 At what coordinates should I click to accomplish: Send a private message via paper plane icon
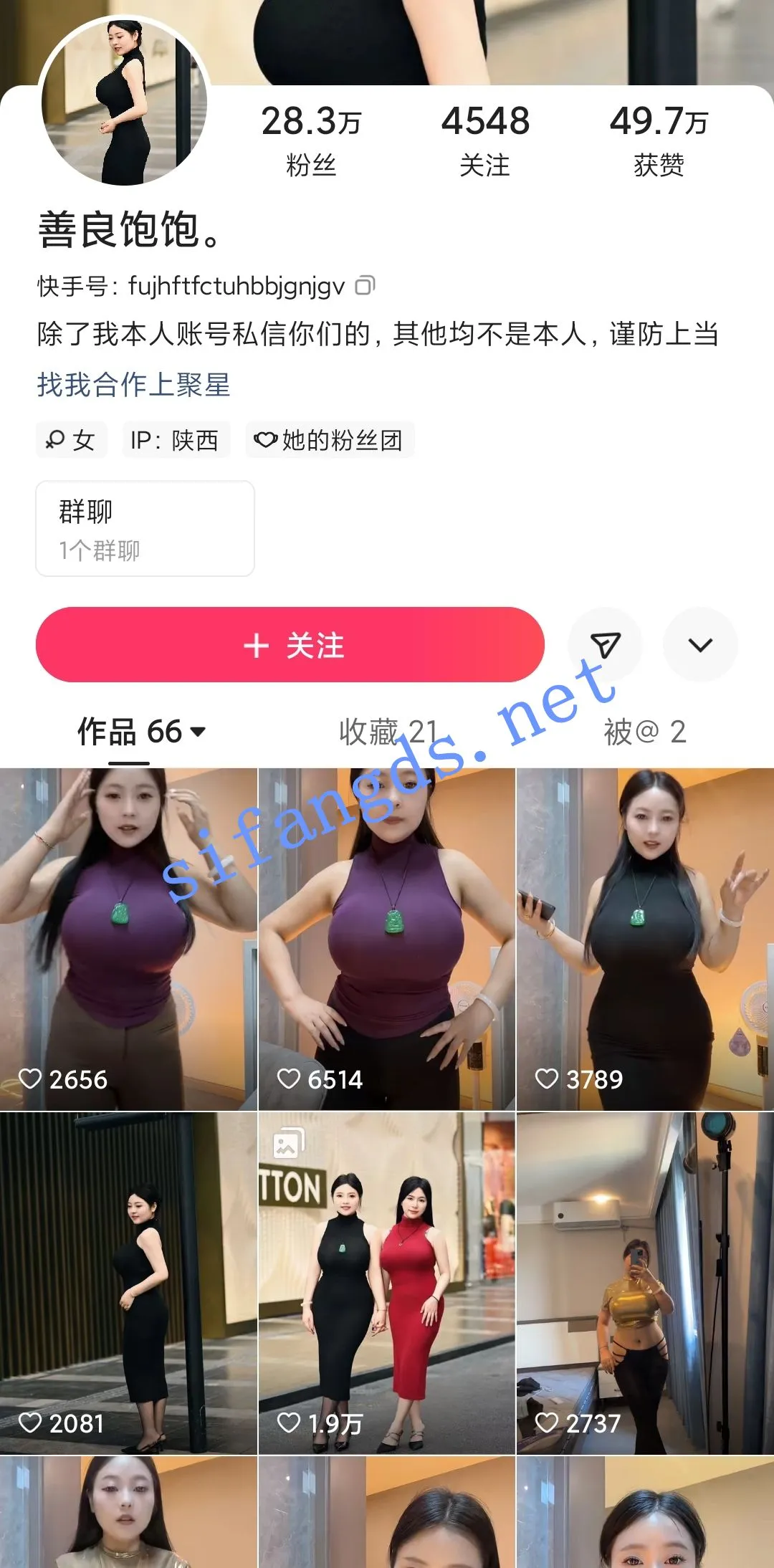[x=605, y=645]
